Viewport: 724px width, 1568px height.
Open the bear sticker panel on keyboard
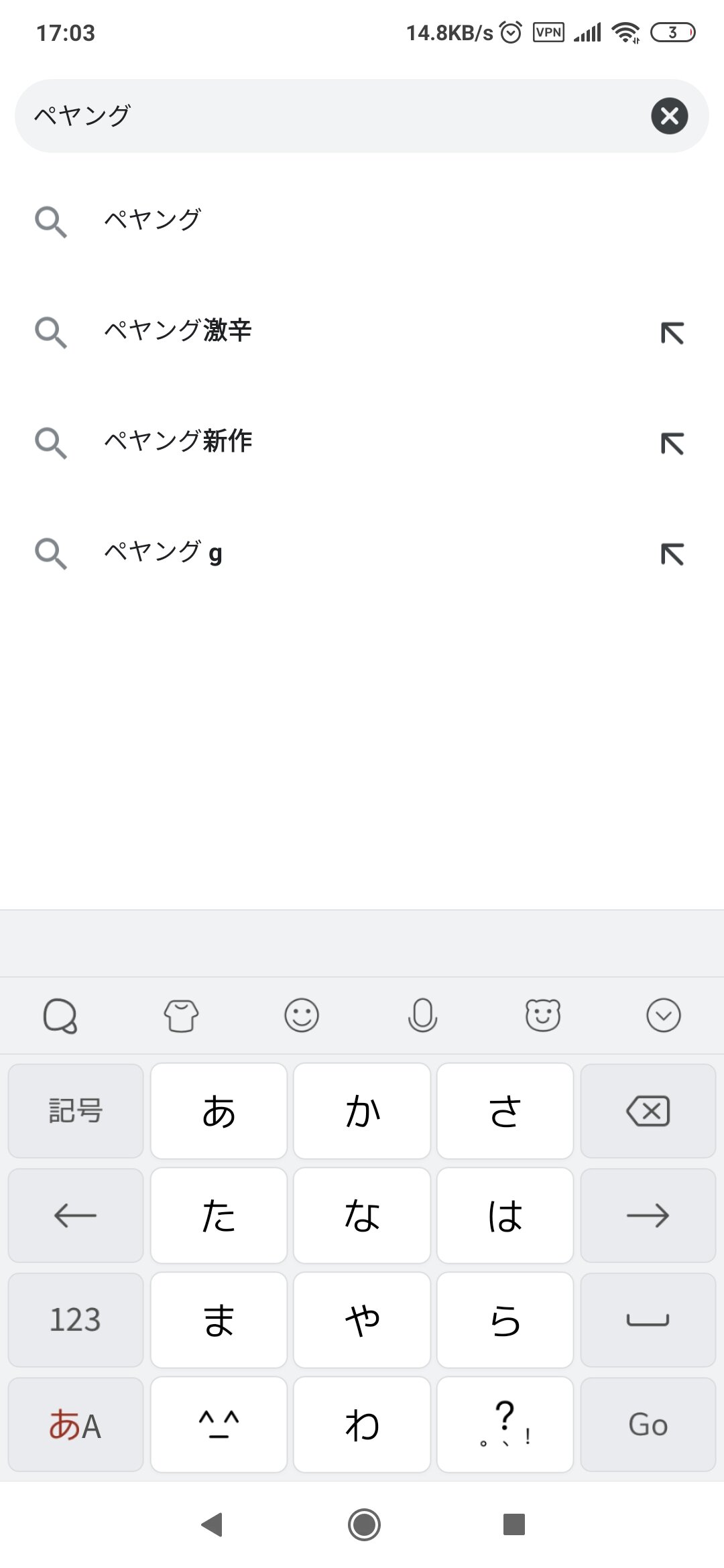tap(543, 1015)
